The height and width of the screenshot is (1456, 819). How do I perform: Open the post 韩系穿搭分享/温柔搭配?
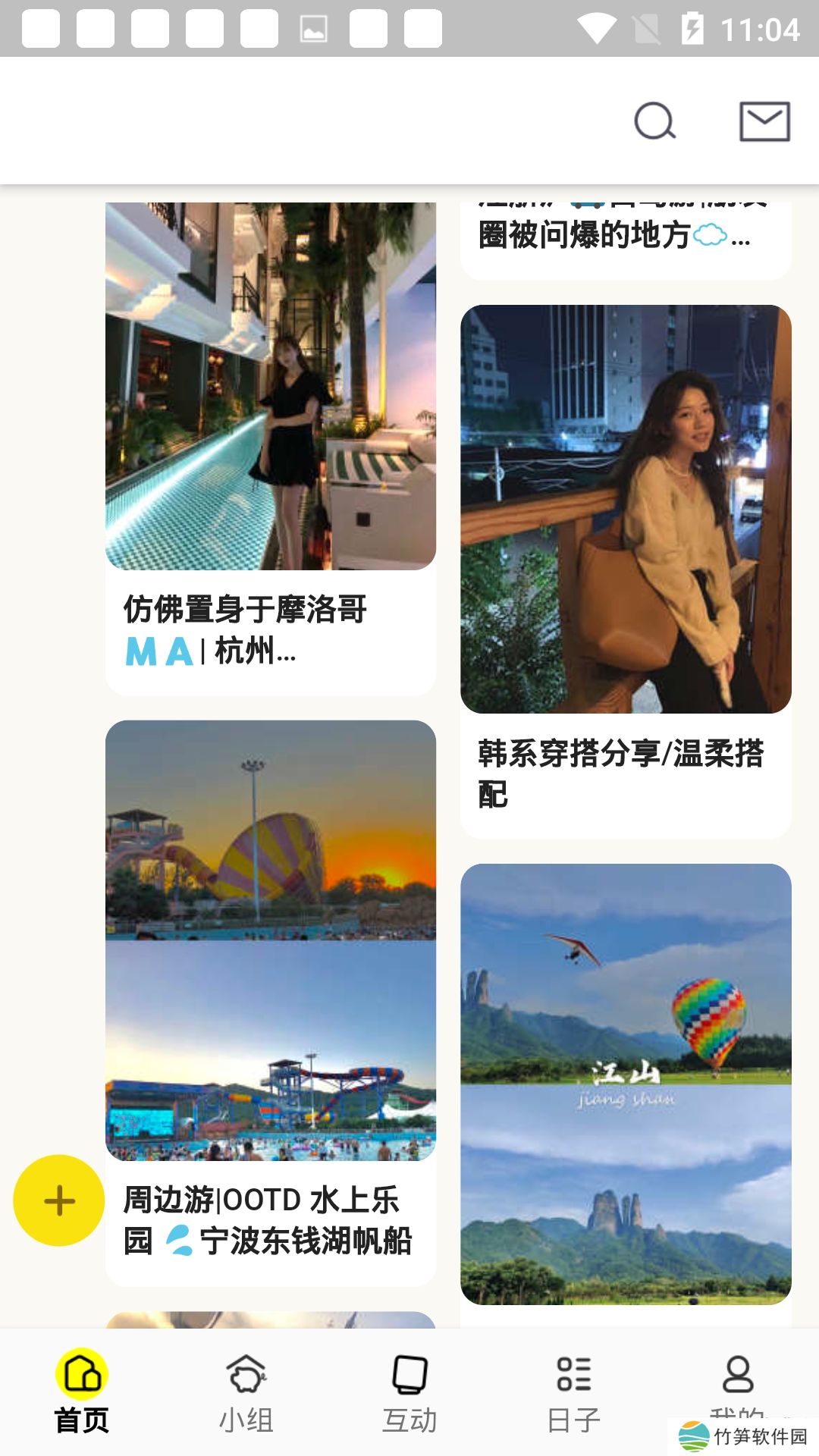(x=626, y=569)
